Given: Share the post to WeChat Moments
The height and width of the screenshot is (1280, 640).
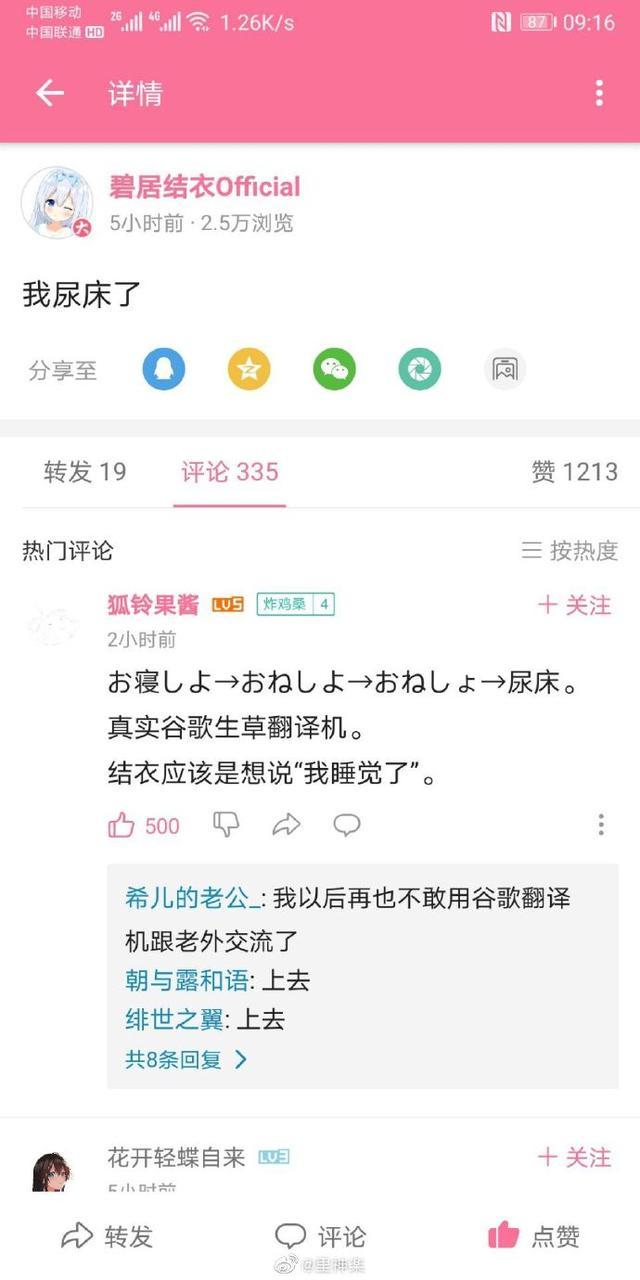Looking at the screenshot, I should 419,370.
